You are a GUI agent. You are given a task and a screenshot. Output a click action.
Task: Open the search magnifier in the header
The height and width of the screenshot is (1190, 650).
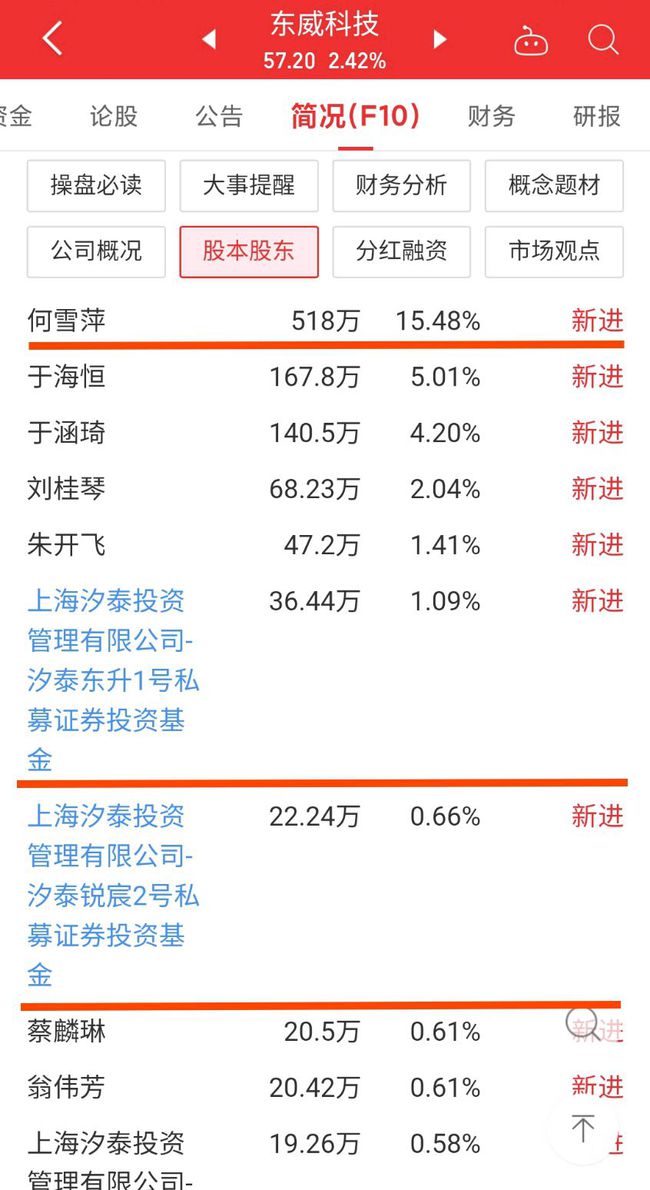(x=604, y=39)
